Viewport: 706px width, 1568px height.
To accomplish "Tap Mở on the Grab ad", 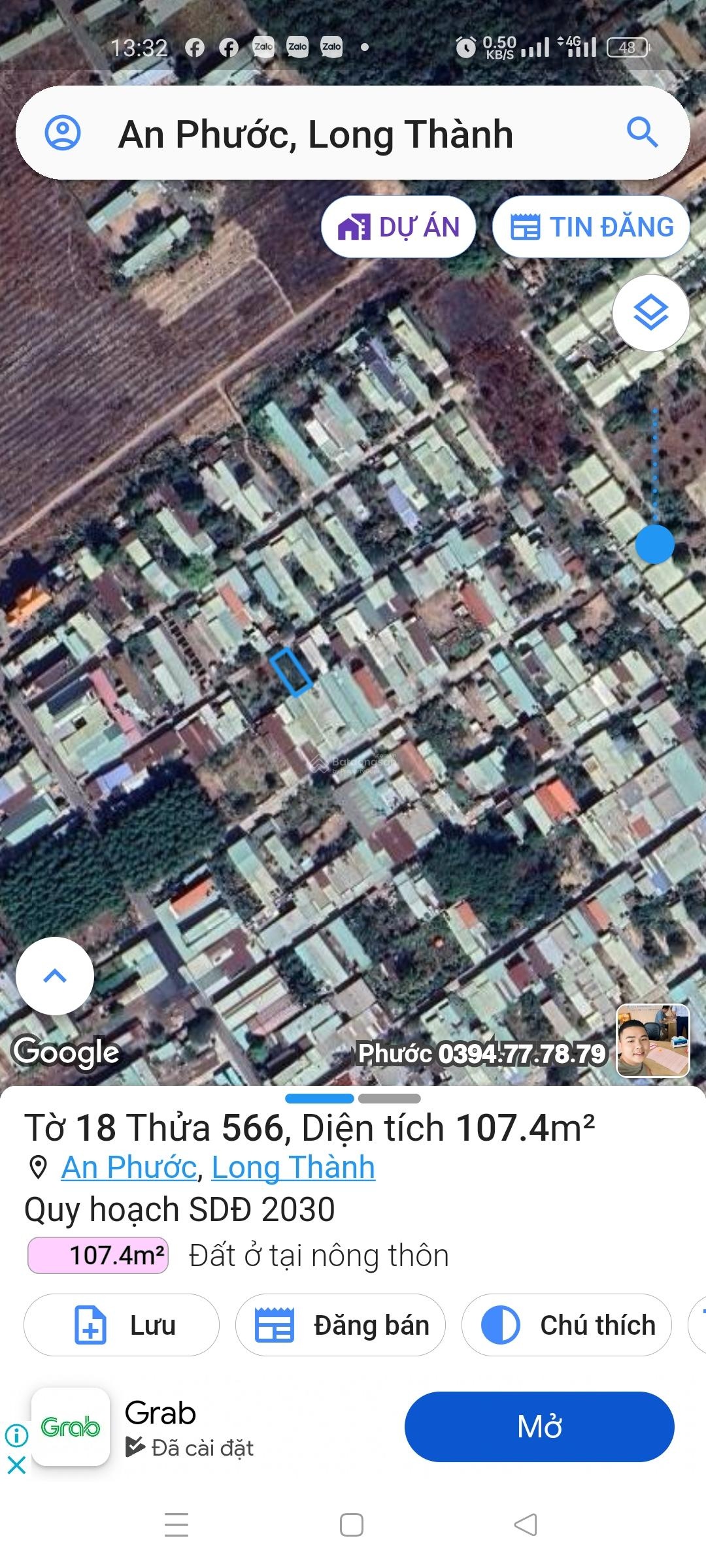I will click(539, 1427).
